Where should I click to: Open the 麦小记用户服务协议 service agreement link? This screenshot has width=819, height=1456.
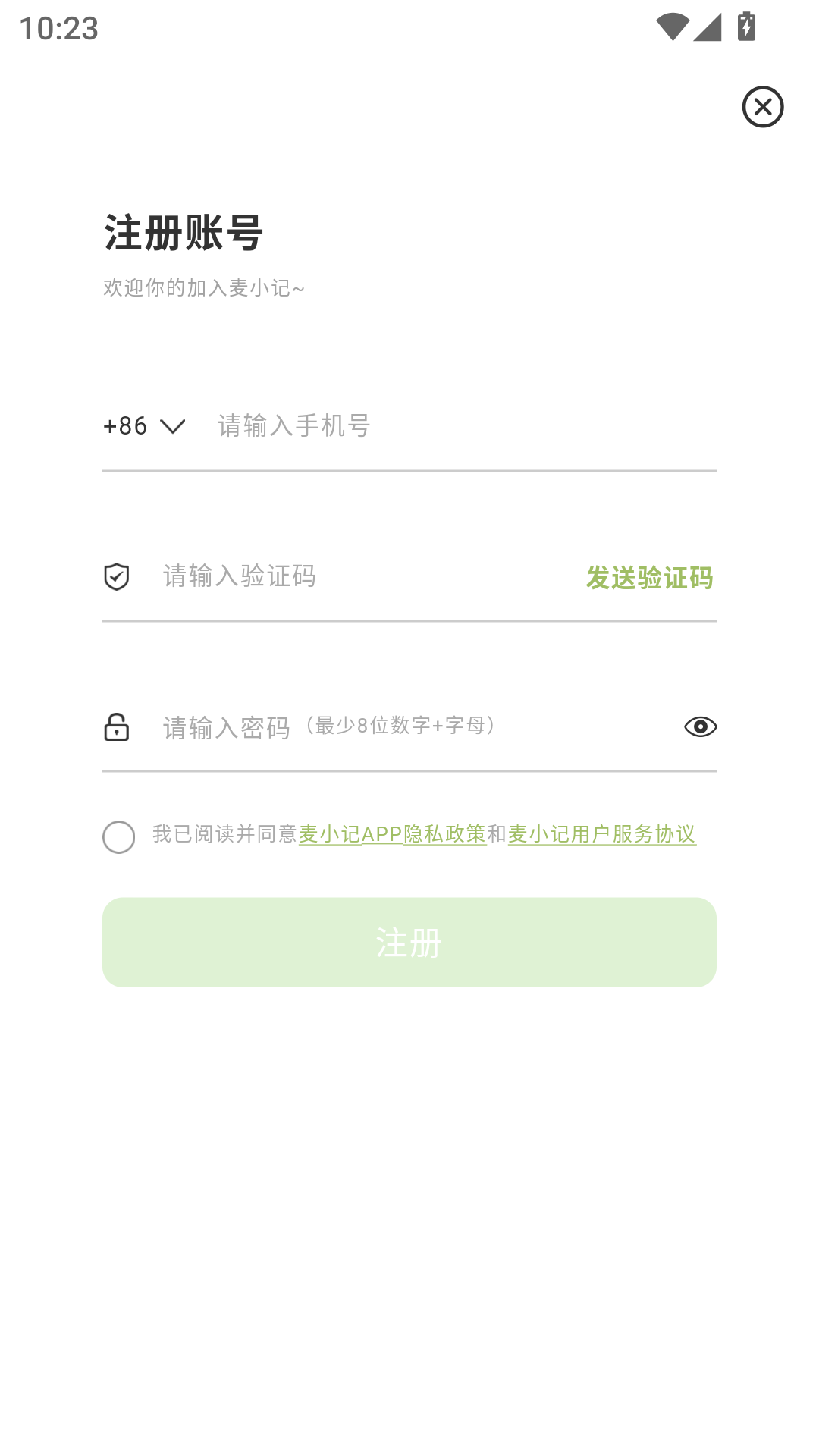pos(601,834)
